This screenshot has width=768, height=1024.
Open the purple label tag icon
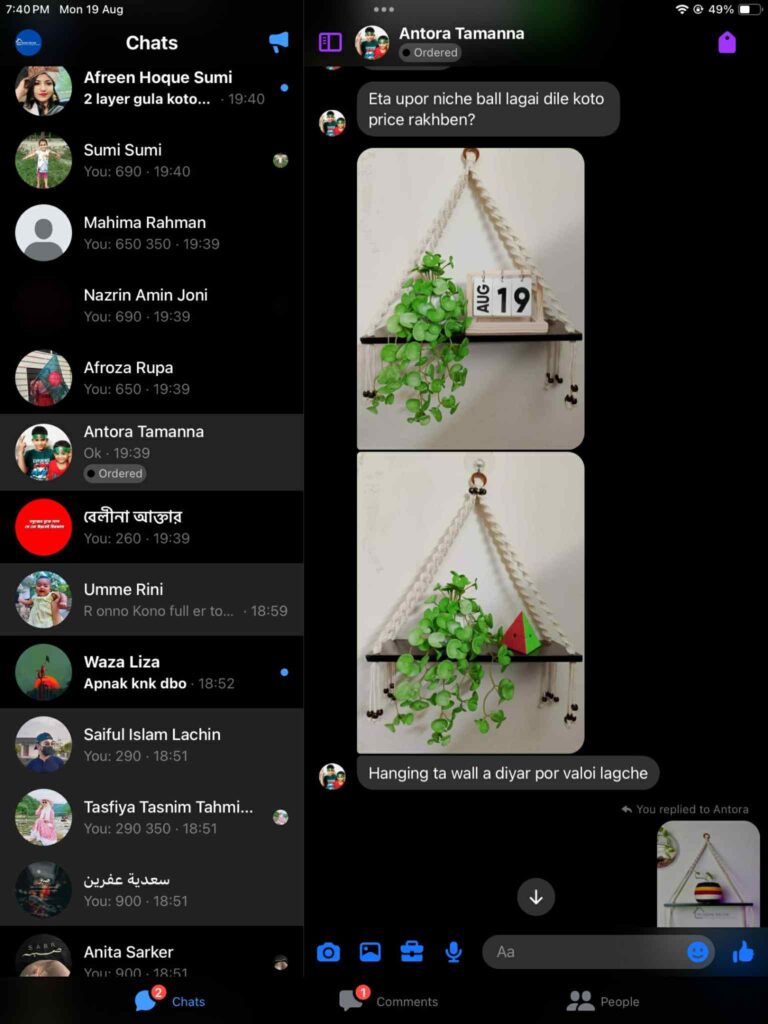point(727,42)
